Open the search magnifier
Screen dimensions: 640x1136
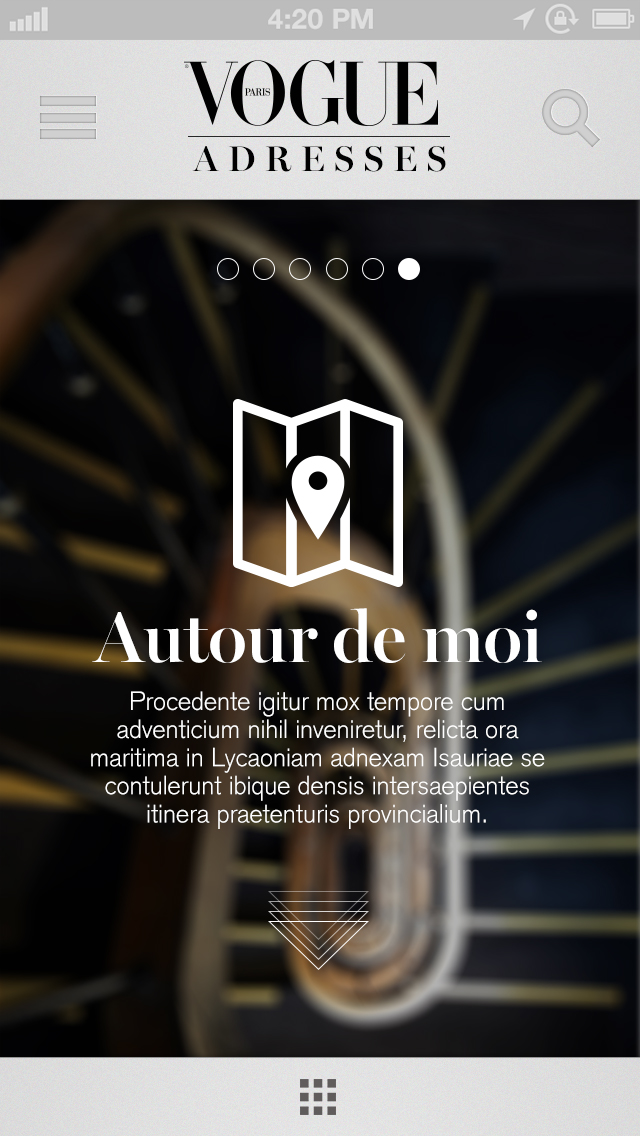(x=570, y=118)
